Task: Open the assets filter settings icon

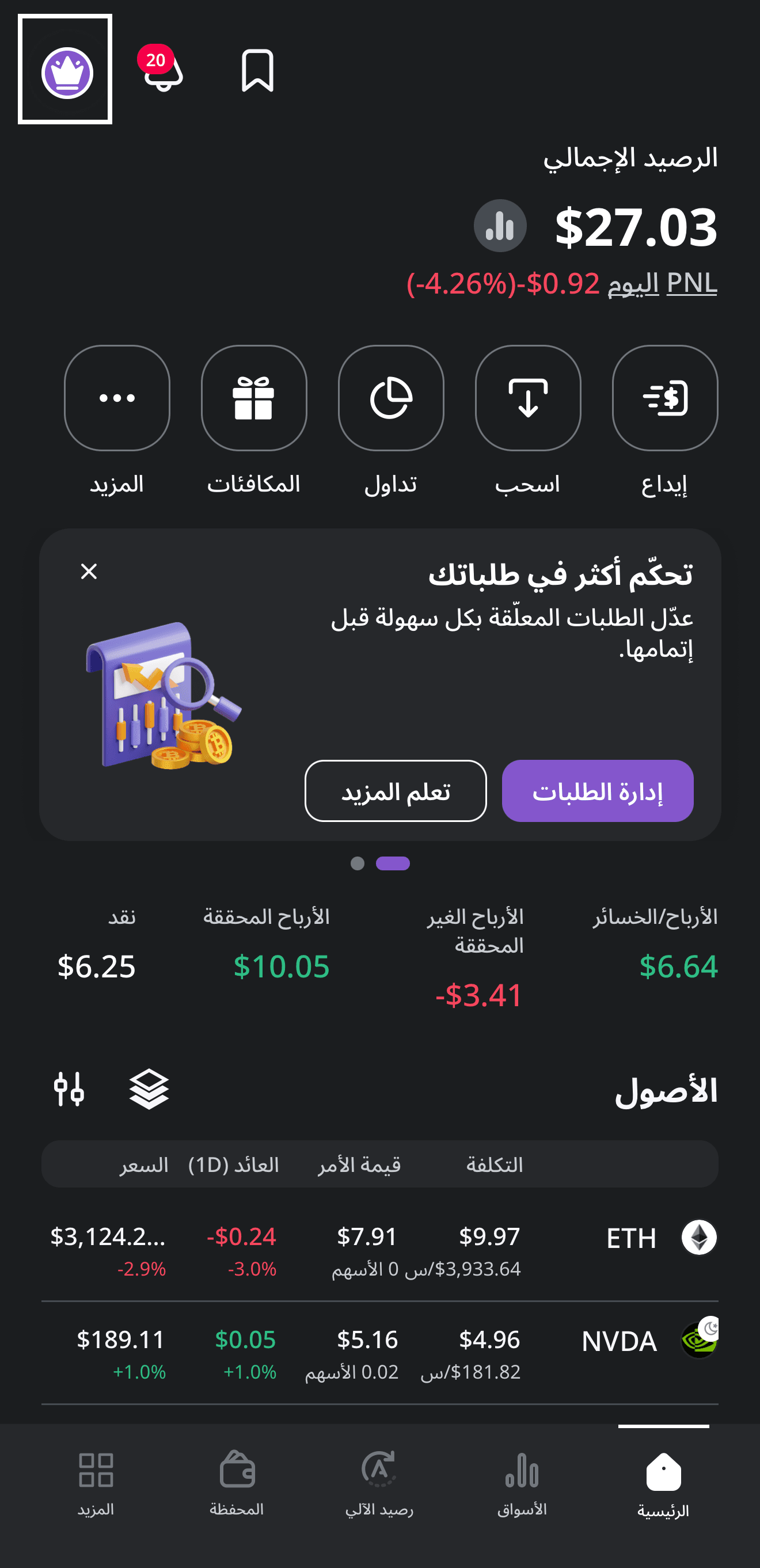Action: 69,1089
